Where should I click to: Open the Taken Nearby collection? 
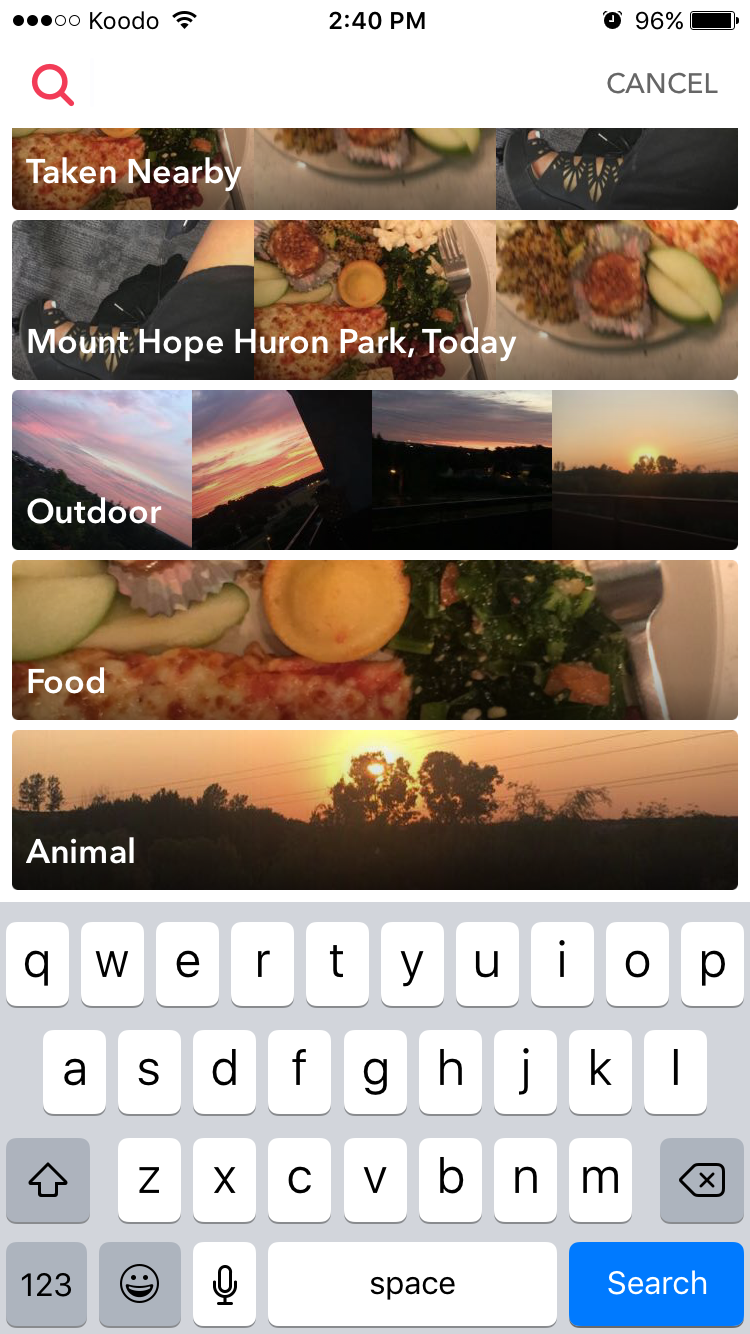tap(375, 170)
